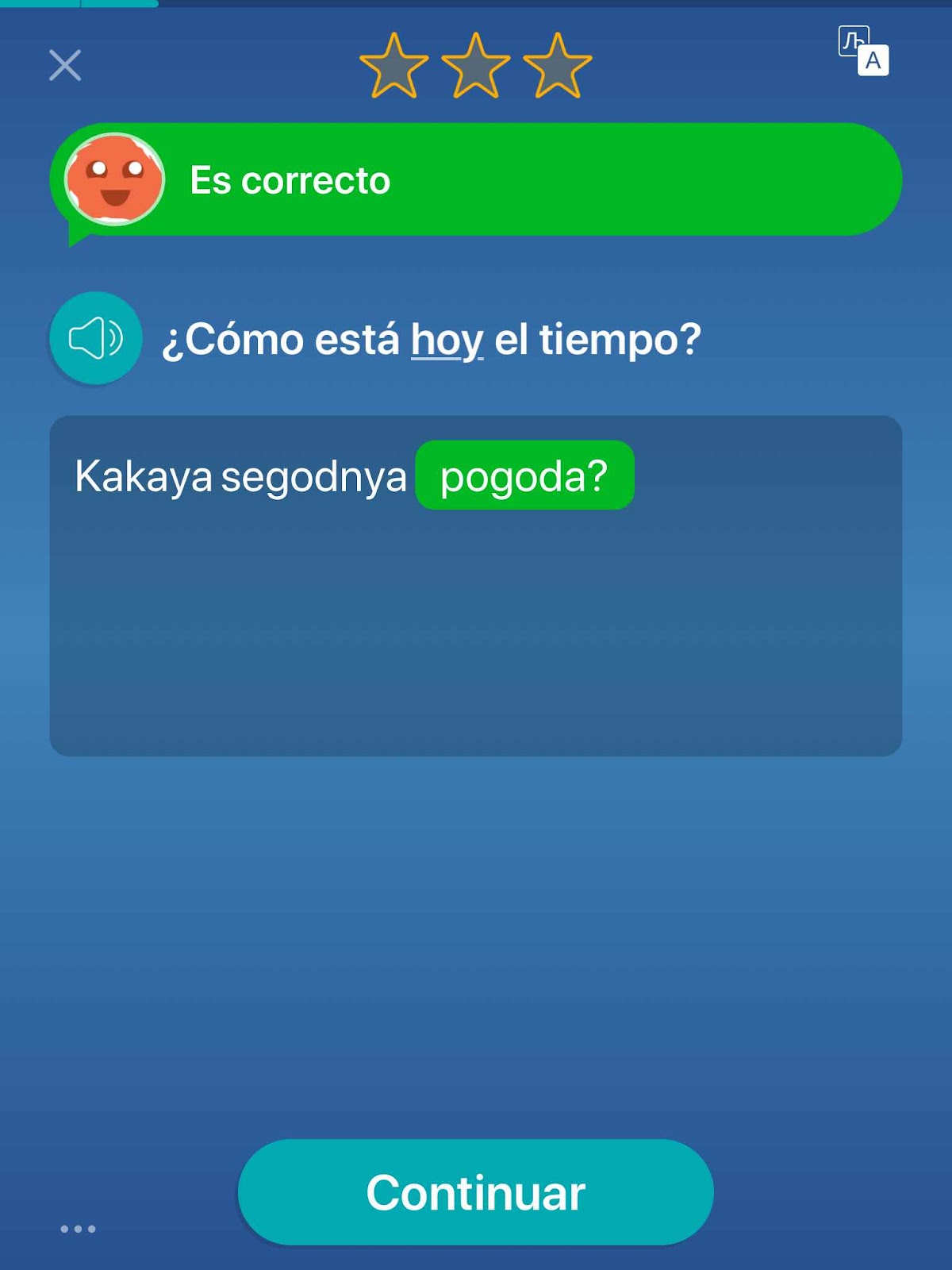Tap Continuar to proceed
This screenshot has width=952, height=1270.
pyautogui.click(x=475, y=1191)
